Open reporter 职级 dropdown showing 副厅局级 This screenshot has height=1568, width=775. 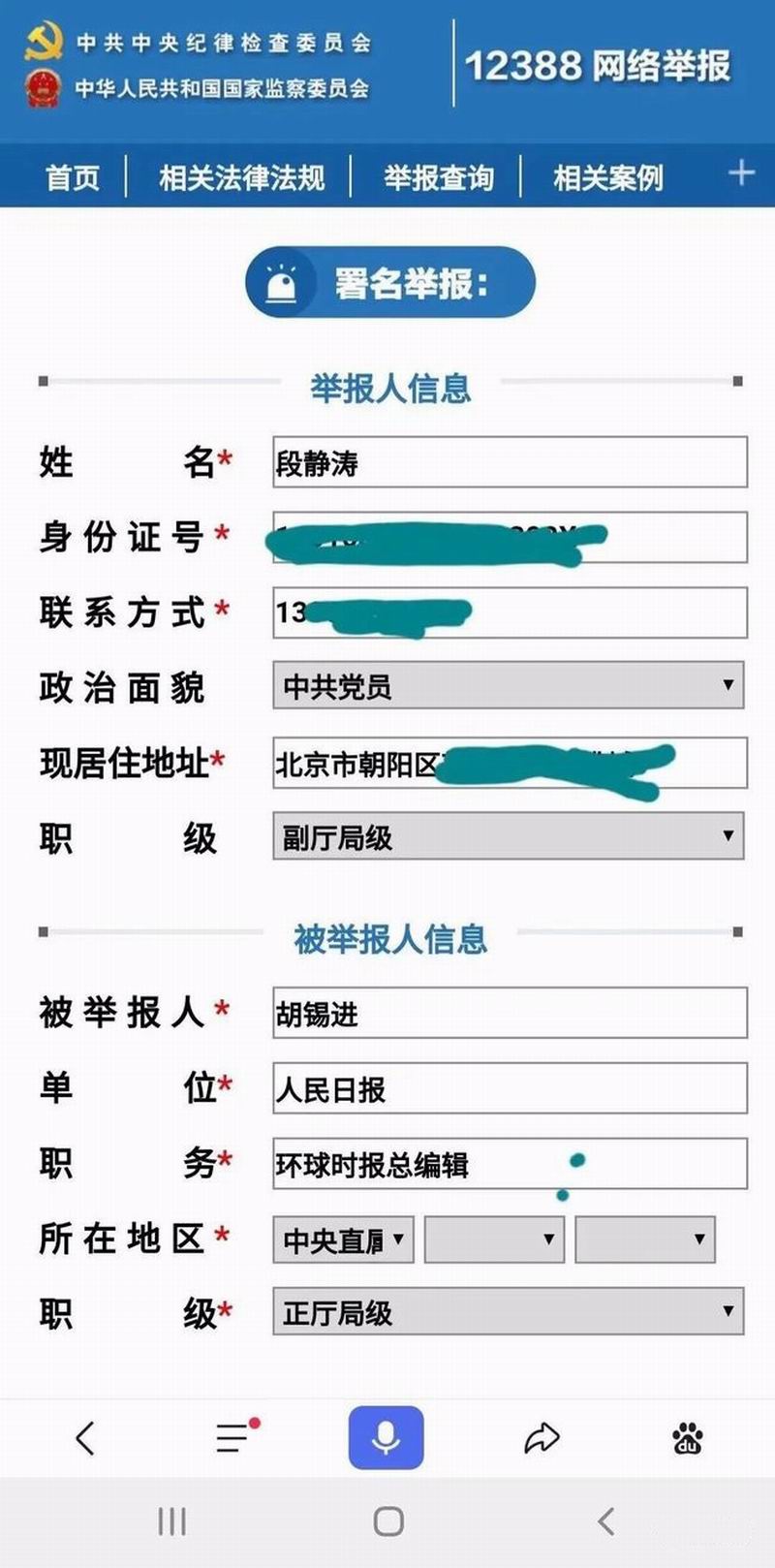tap(509, 837)
